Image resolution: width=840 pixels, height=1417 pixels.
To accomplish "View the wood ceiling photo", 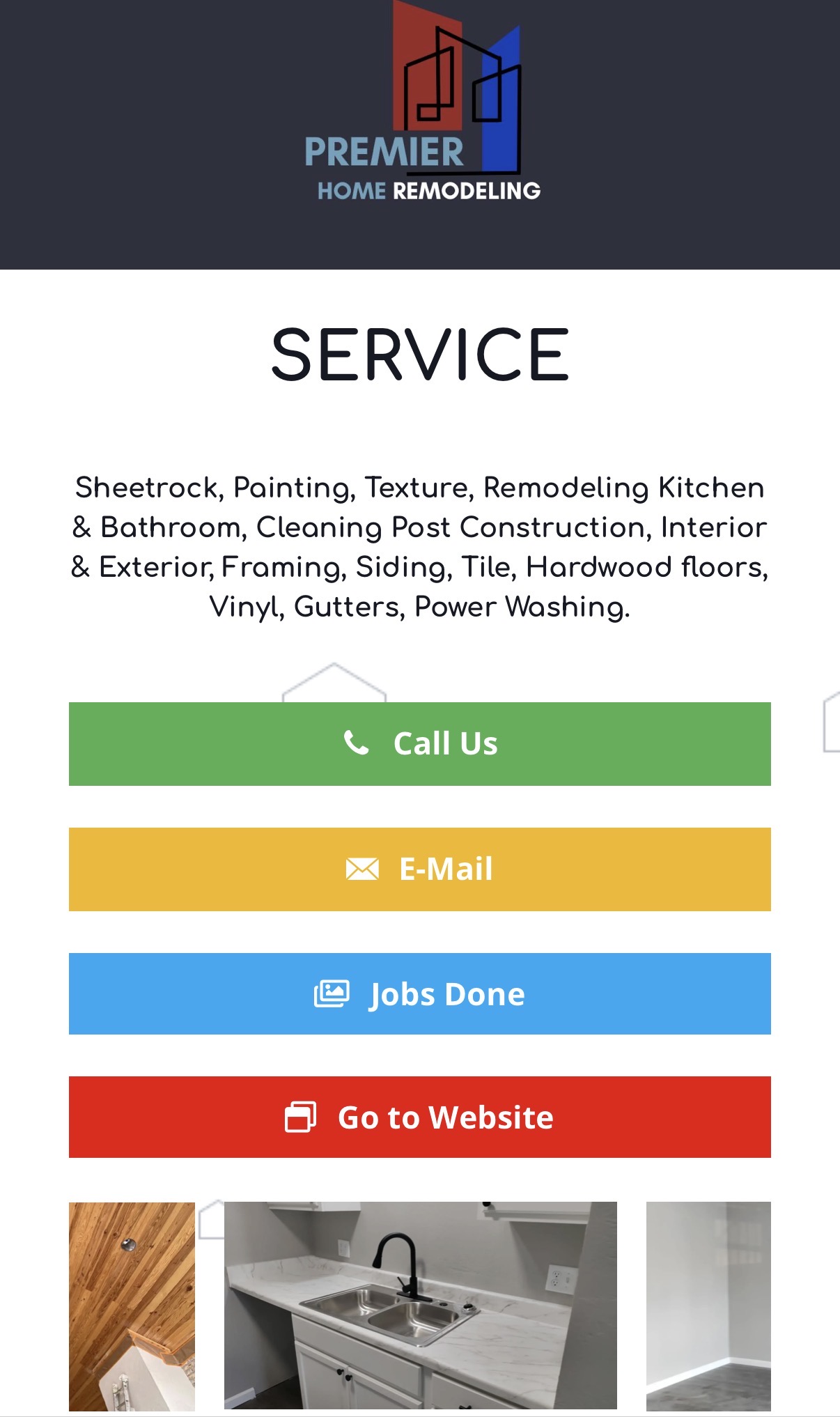I will click(x=132, y=1306).
